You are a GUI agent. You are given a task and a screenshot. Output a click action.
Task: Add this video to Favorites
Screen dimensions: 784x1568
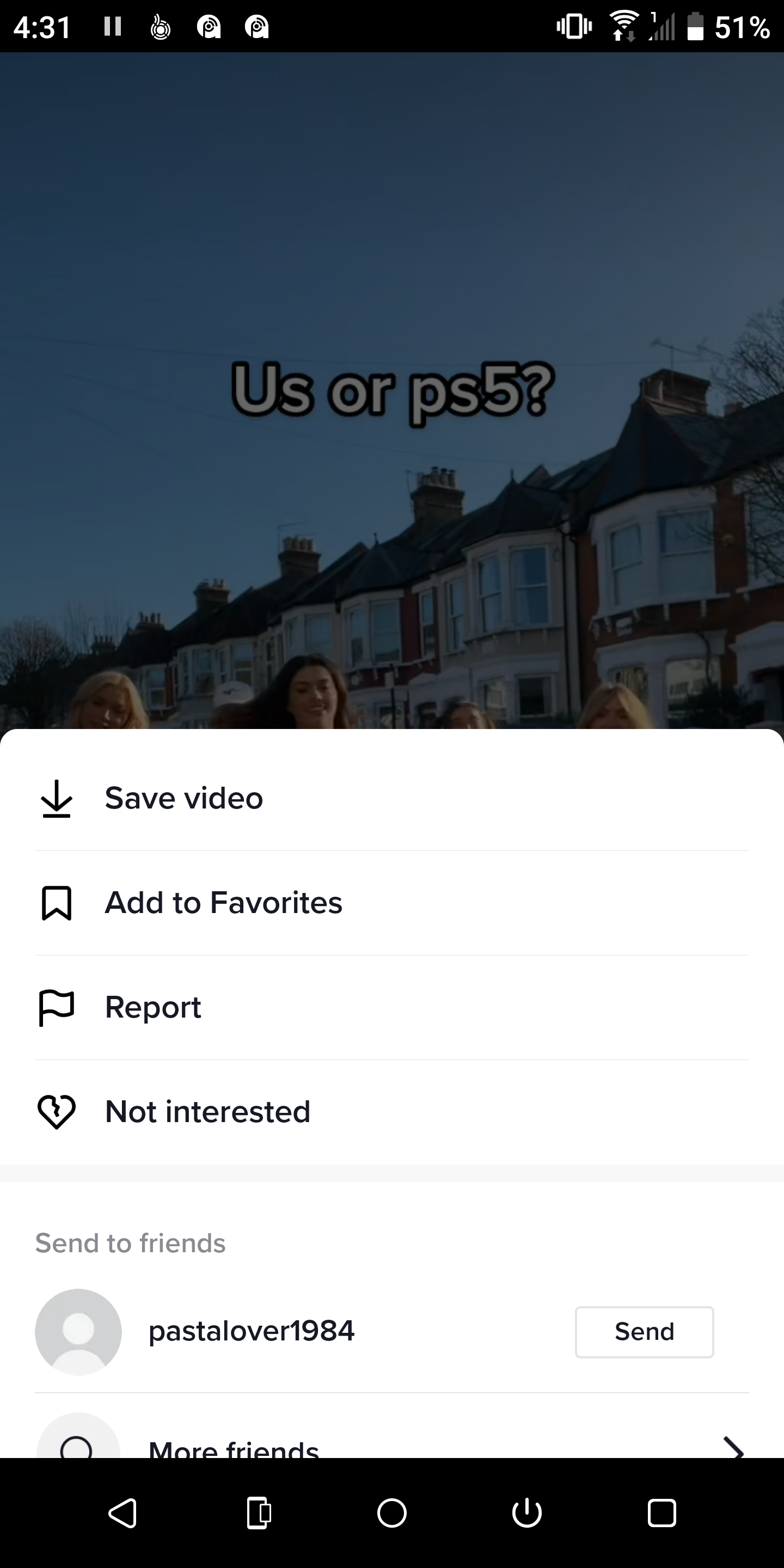(x=223, y=903)
